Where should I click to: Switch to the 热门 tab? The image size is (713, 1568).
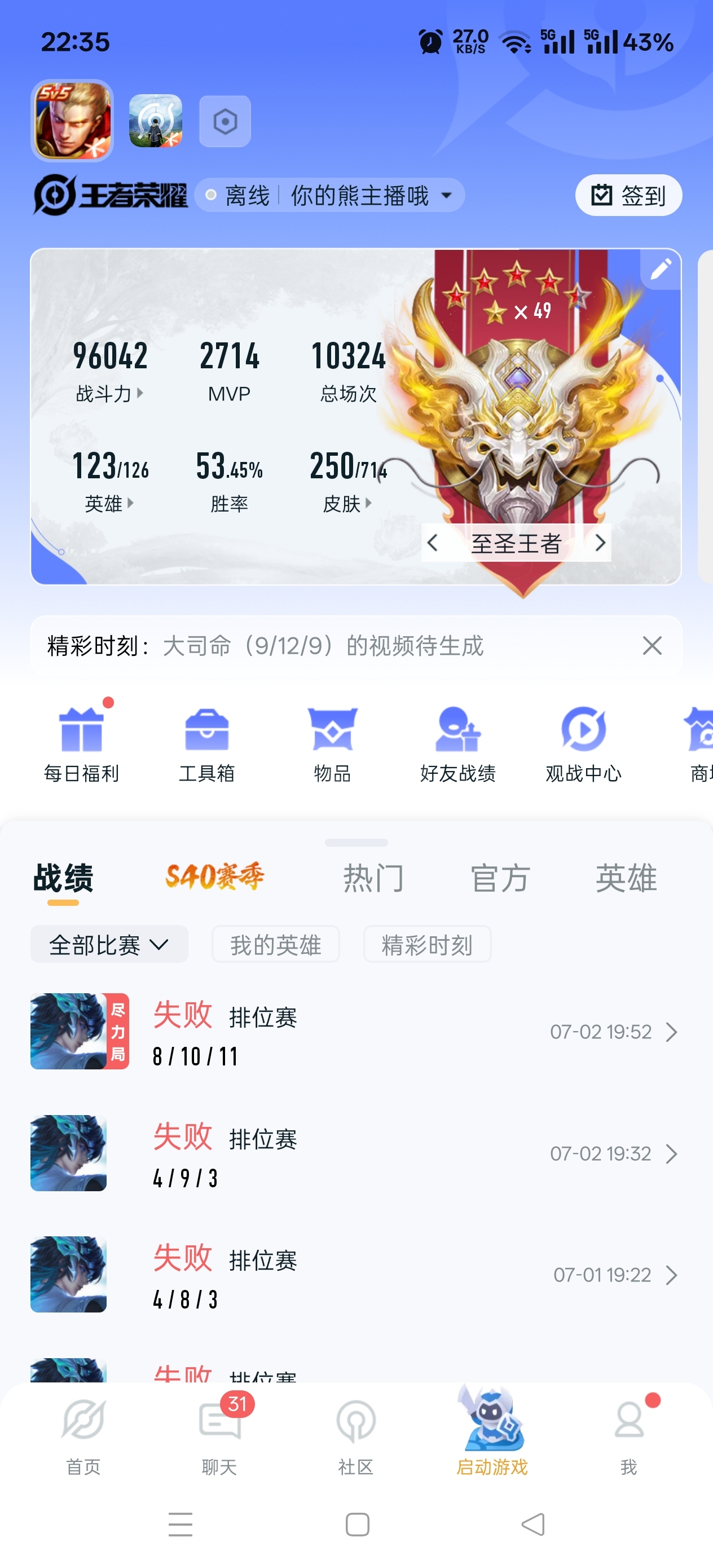point(373,878)
